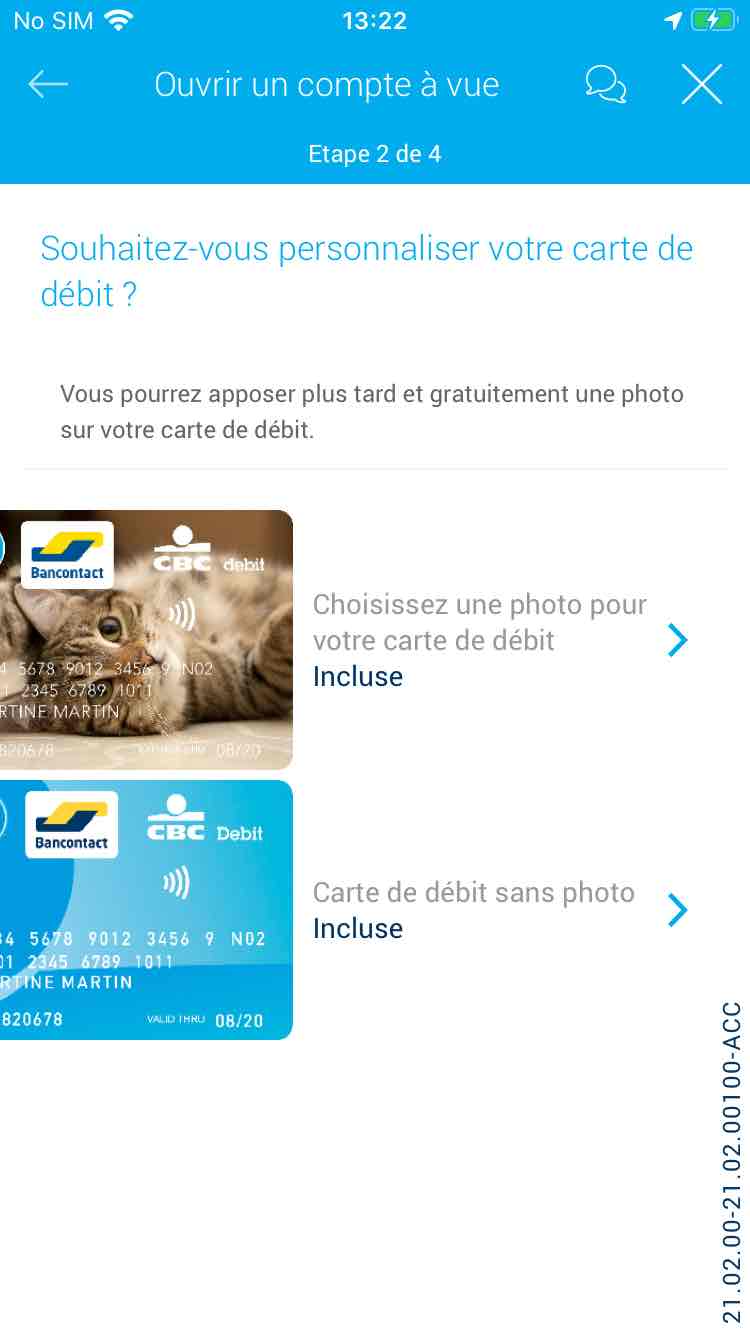Open the chat support icon
Image resolution: width=750 pixels, height=1334 pixels.
click(605, 85)
